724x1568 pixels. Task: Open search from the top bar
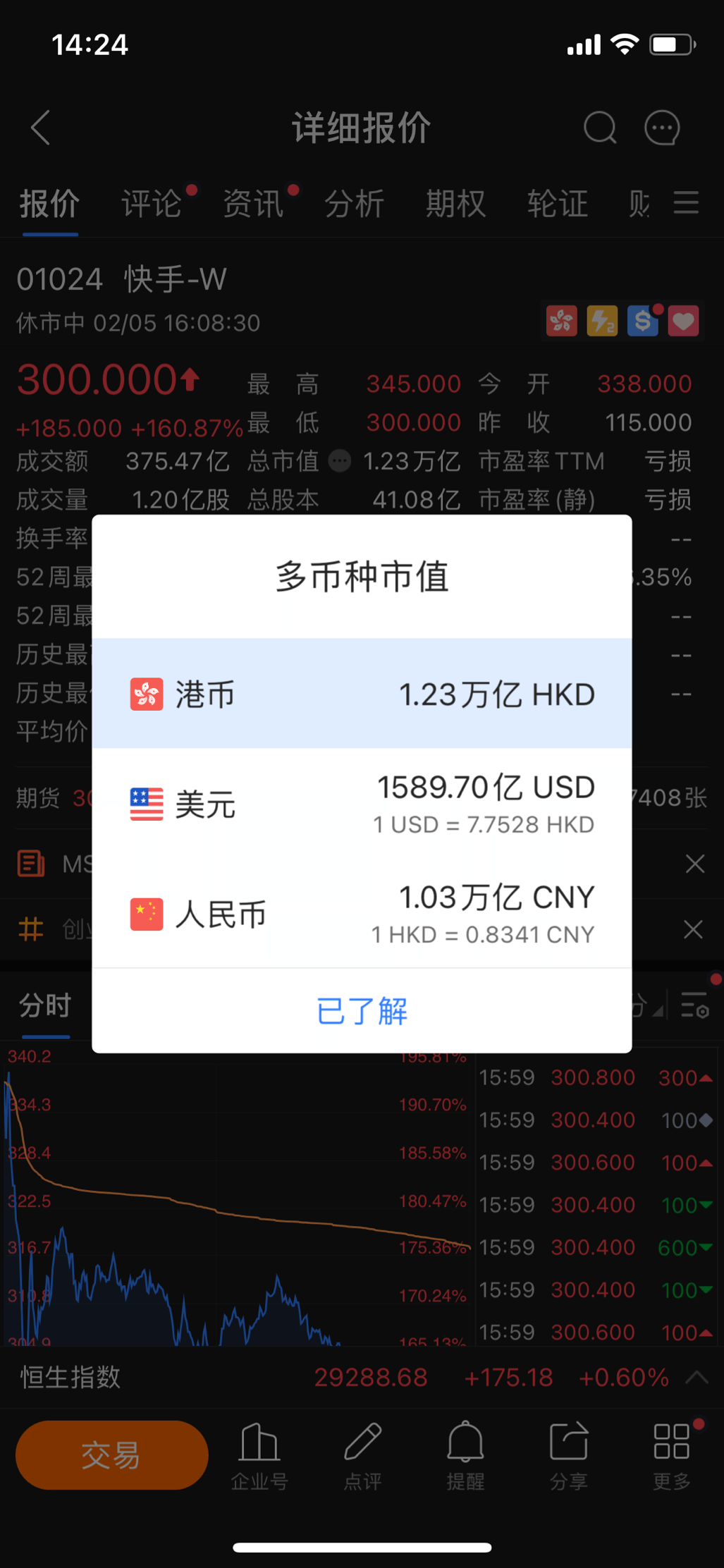click(x=599, y=128)
